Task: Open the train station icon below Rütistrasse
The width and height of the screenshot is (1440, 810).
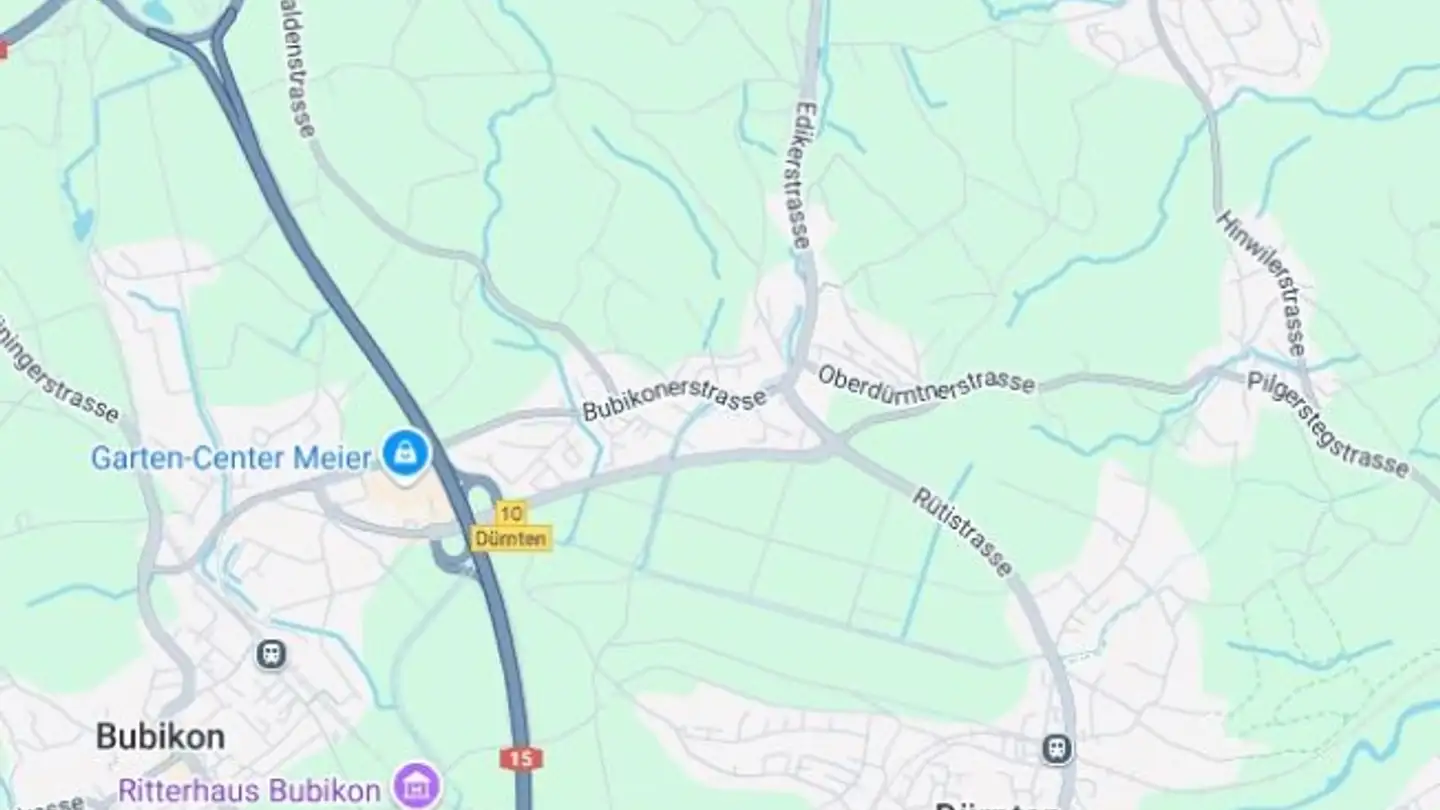Action: coord(1056,748)
